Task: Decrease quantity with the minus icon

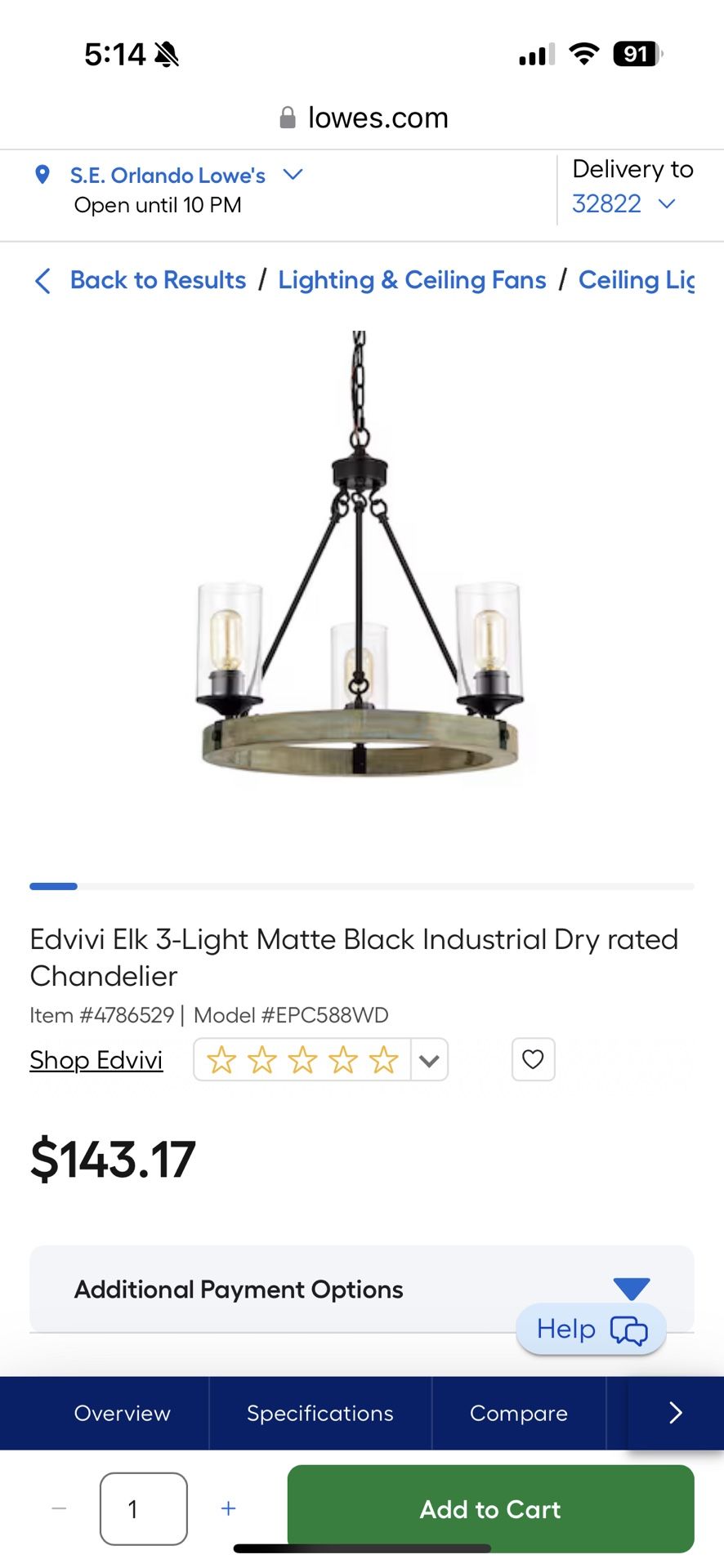Action: click(59, 1509)
